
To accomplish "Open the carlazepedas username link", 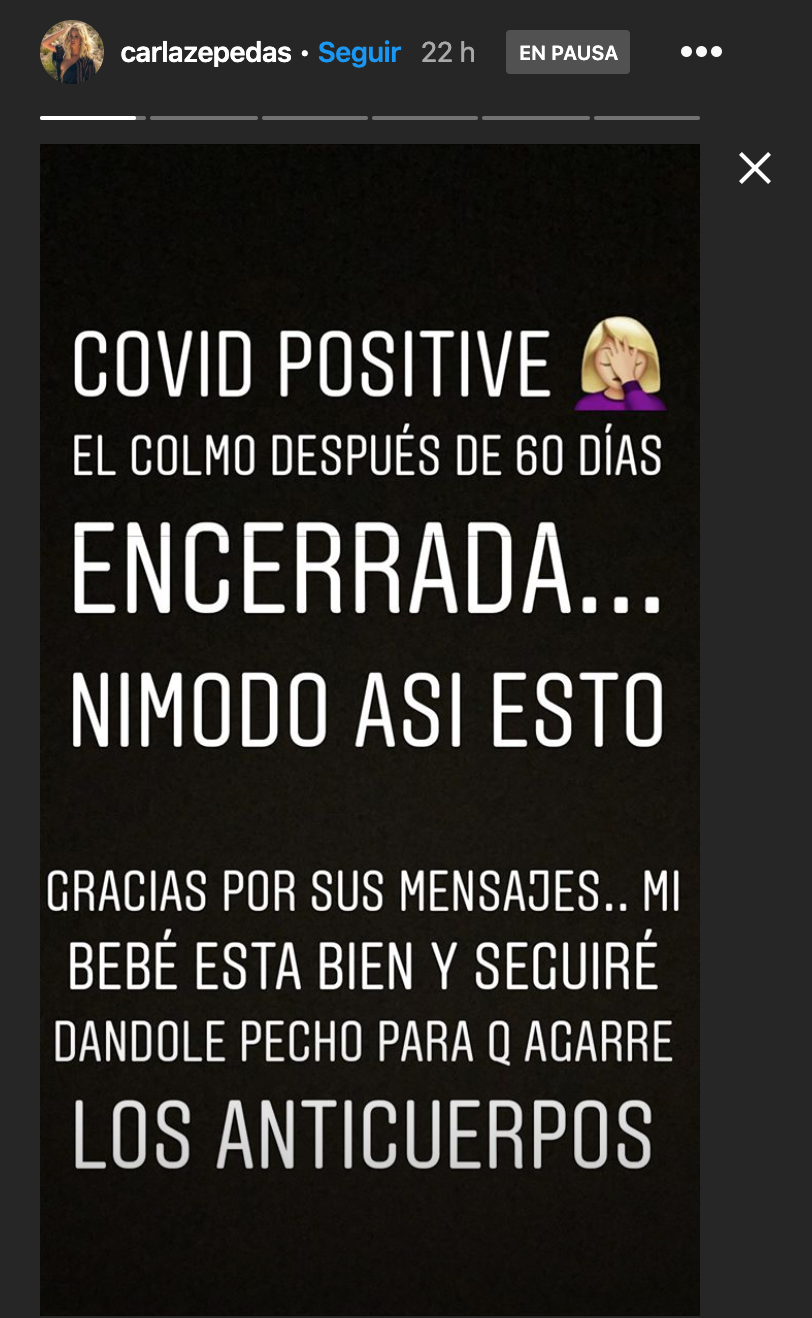I will [205, 53].
